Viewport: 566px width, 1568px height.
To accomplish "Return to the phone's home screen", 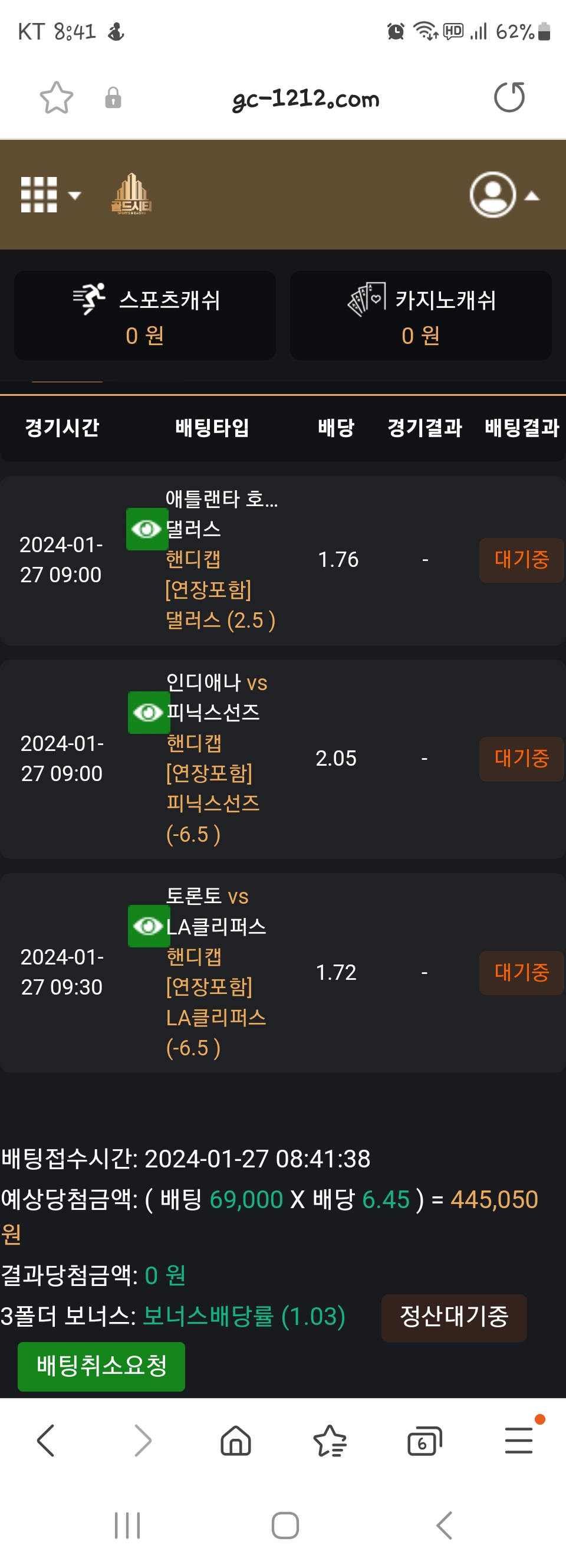I will click(285, 1526).
